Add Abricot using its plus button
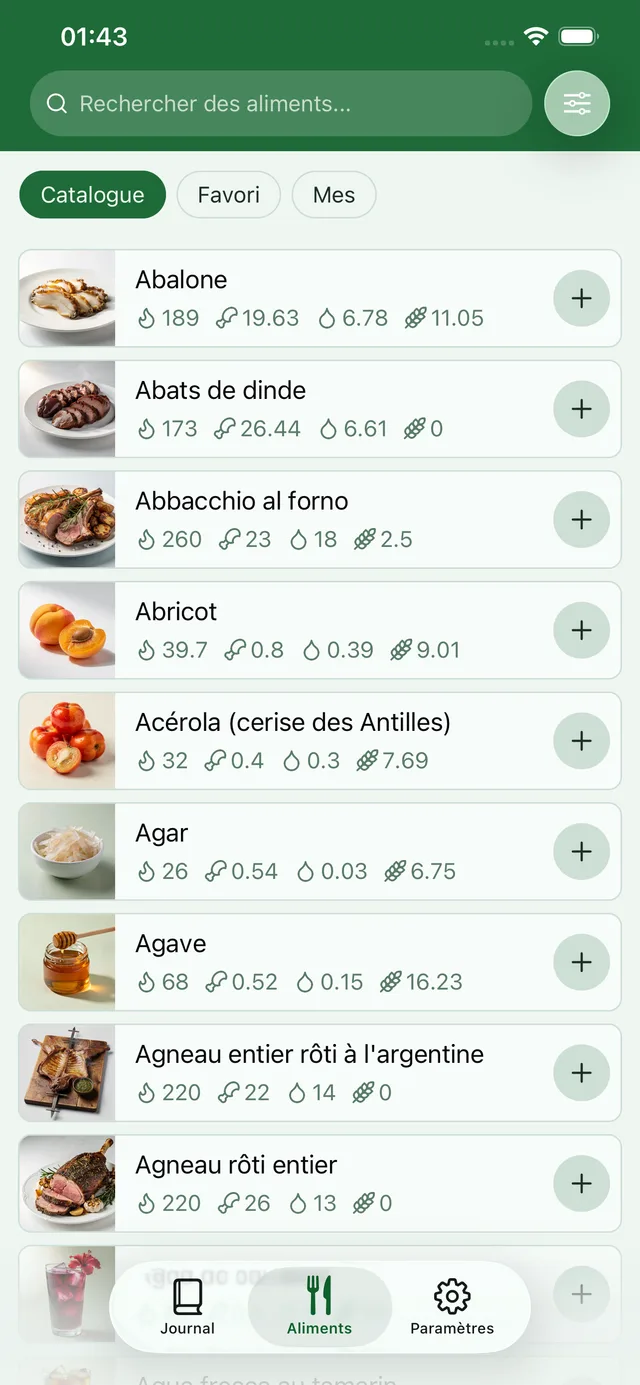640x1385 pixels. pyautogui.click(x=581, y=630)
